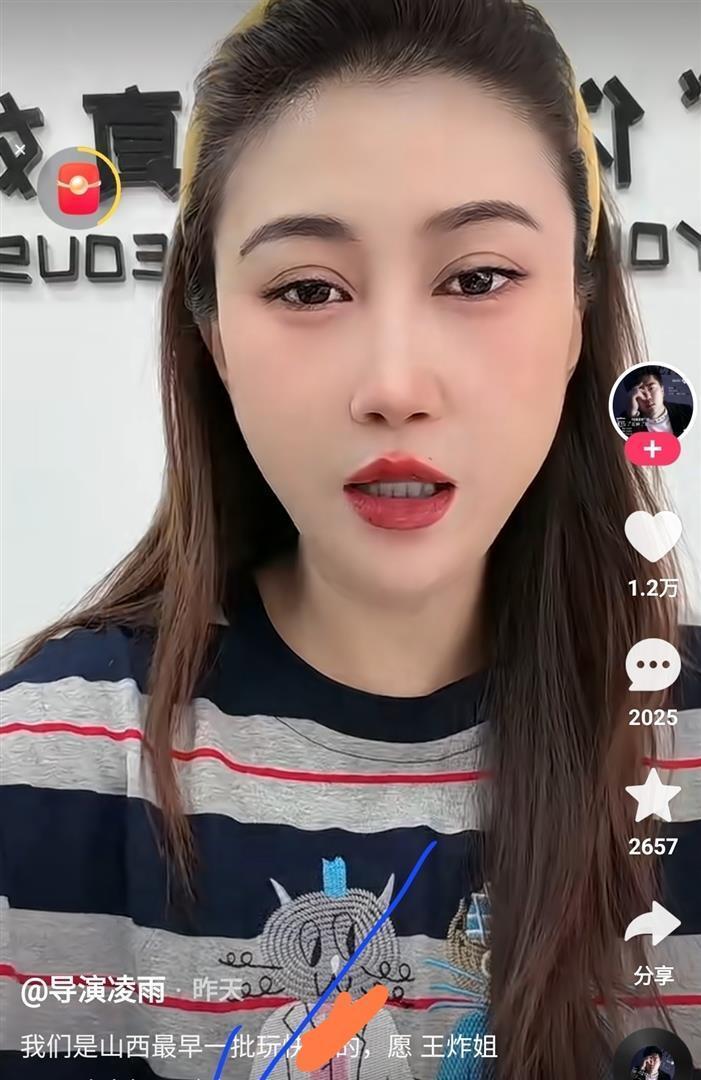The height and width of the screenshot is (1080, 701).
Task: Add this video to favorites
Action: pyautogui.click(x=653, y=796)
